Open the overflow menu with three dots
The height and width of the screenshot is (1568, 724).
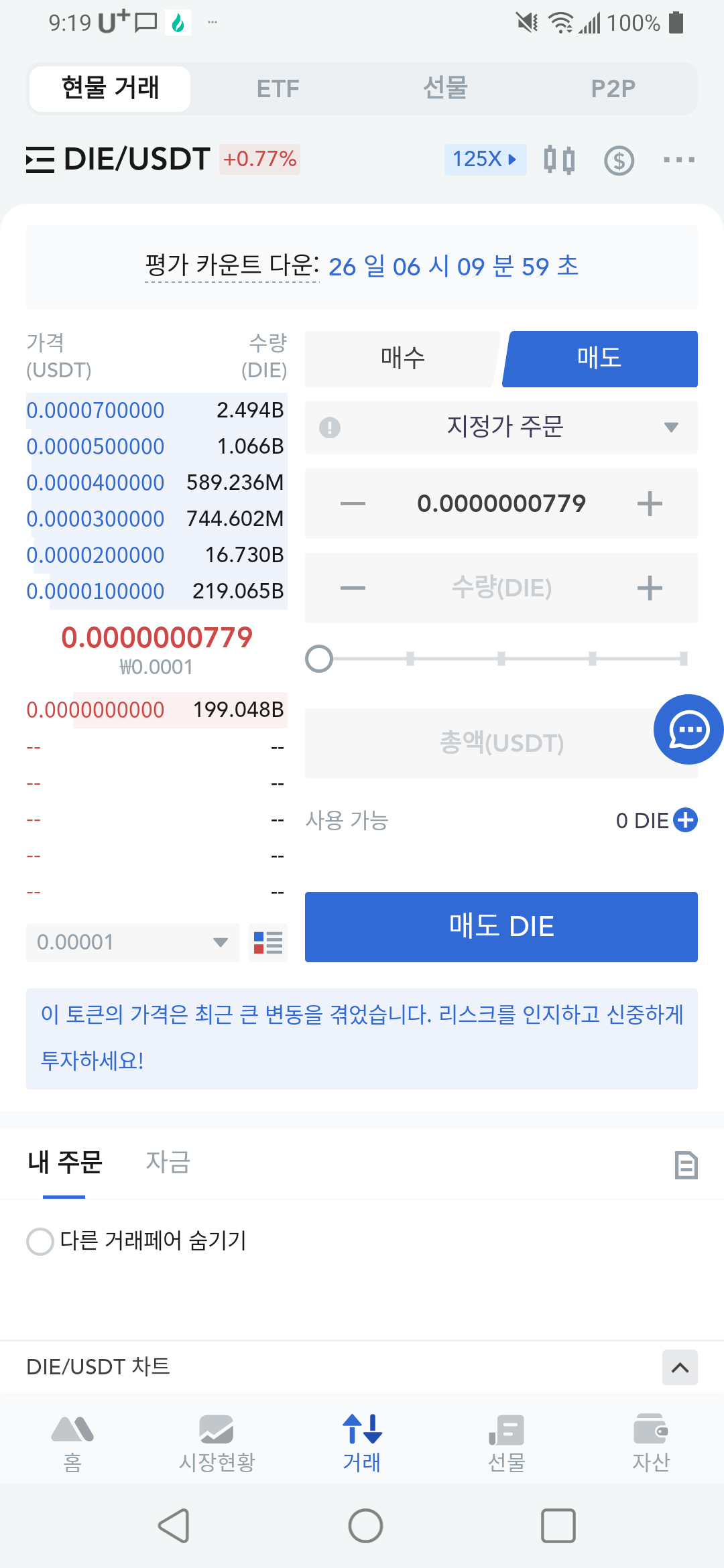click(678, 159)
